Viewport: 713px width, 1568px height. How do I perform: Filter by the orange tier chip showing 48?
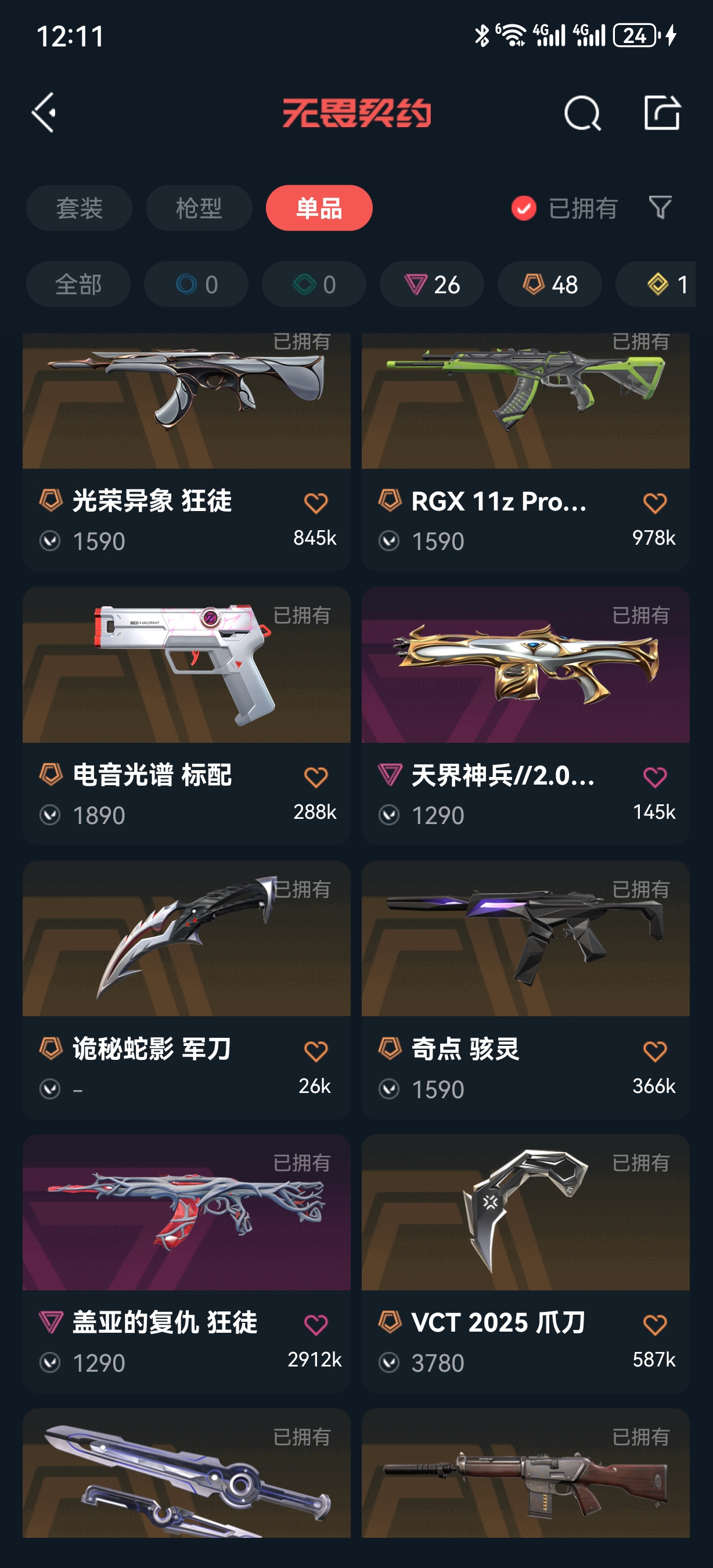coord(550,284)
